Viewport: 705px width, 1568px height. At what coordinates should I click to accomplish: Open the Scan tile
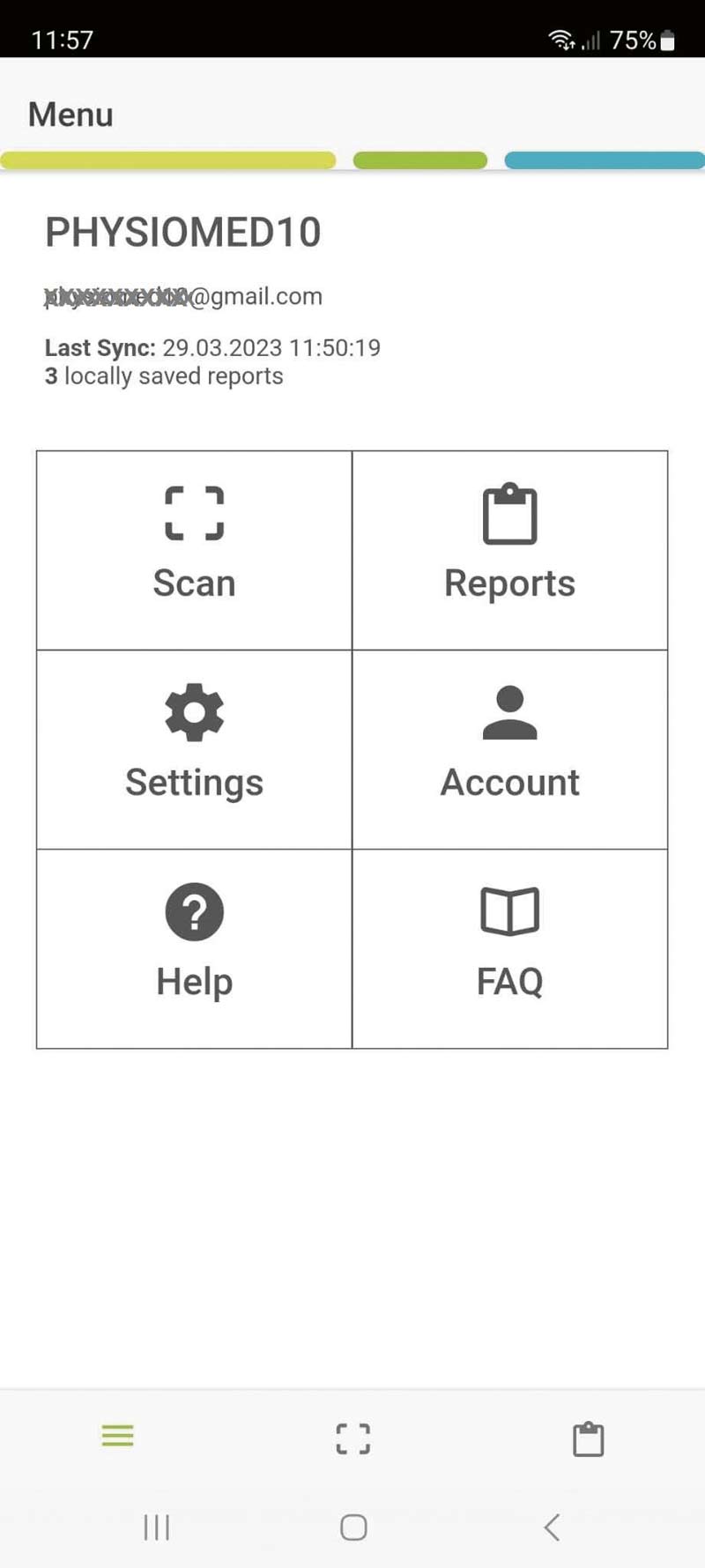pyautogui.click(x=194, y=550)
